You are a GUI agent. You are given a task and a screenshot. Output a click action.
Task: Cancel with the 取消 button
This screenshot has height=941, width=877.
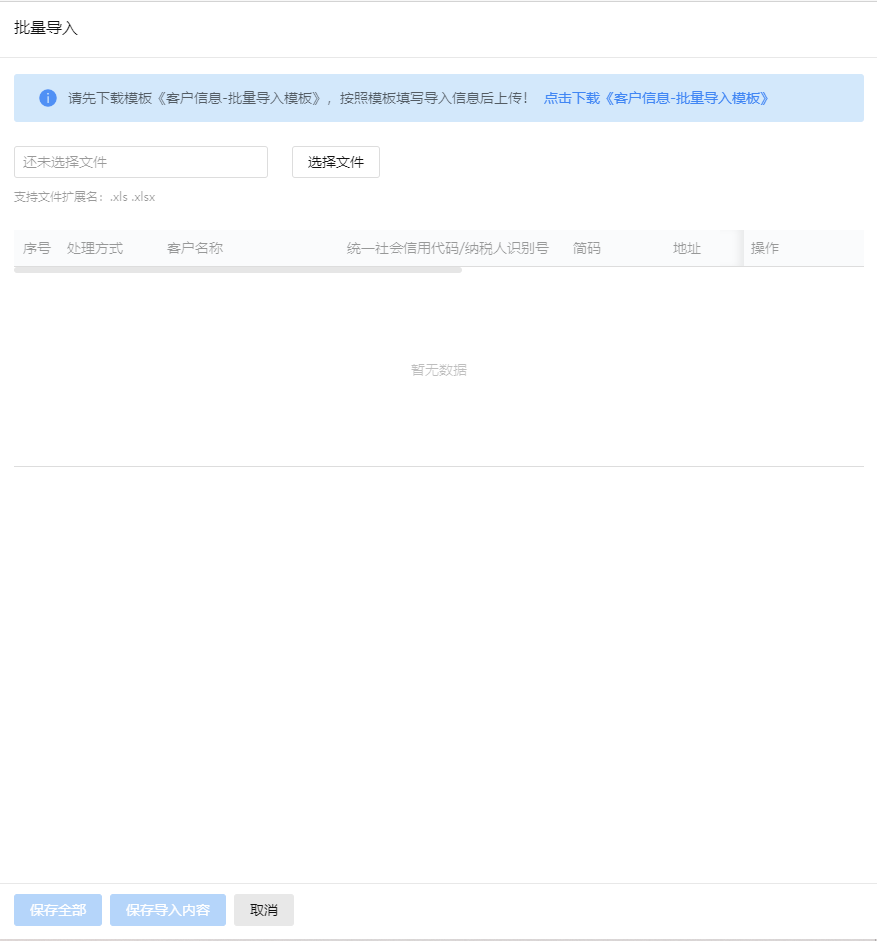(x=264, y=910)
